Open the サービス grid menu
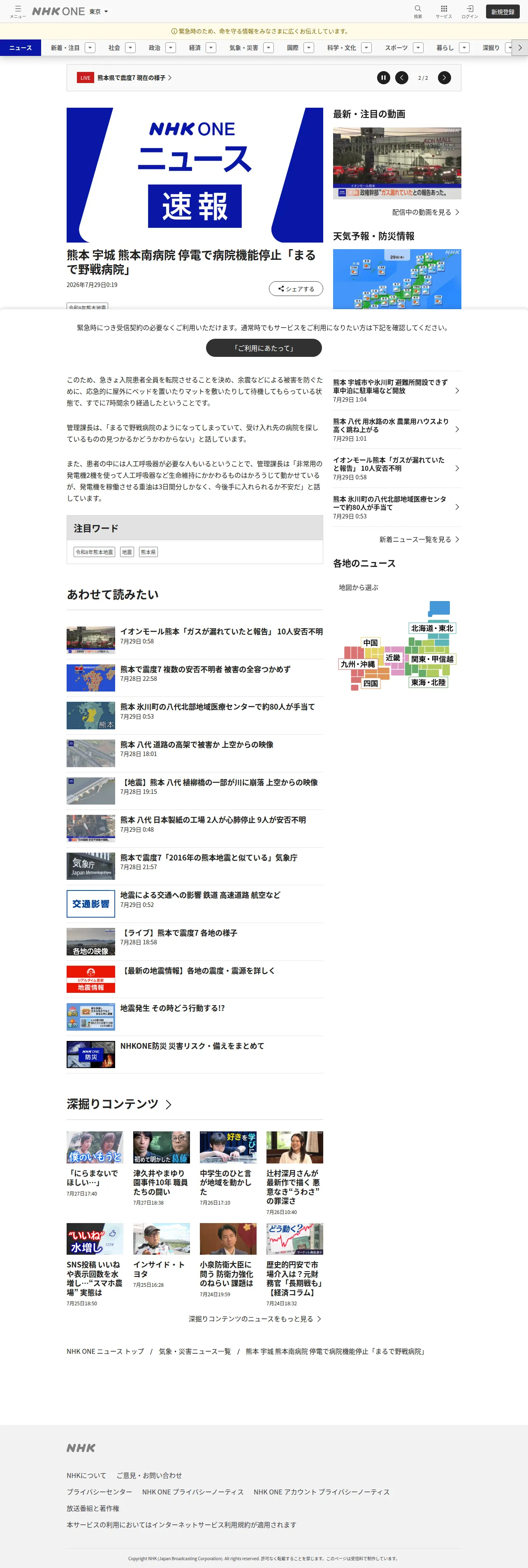Screen dimensions: 528x1568 444,11
